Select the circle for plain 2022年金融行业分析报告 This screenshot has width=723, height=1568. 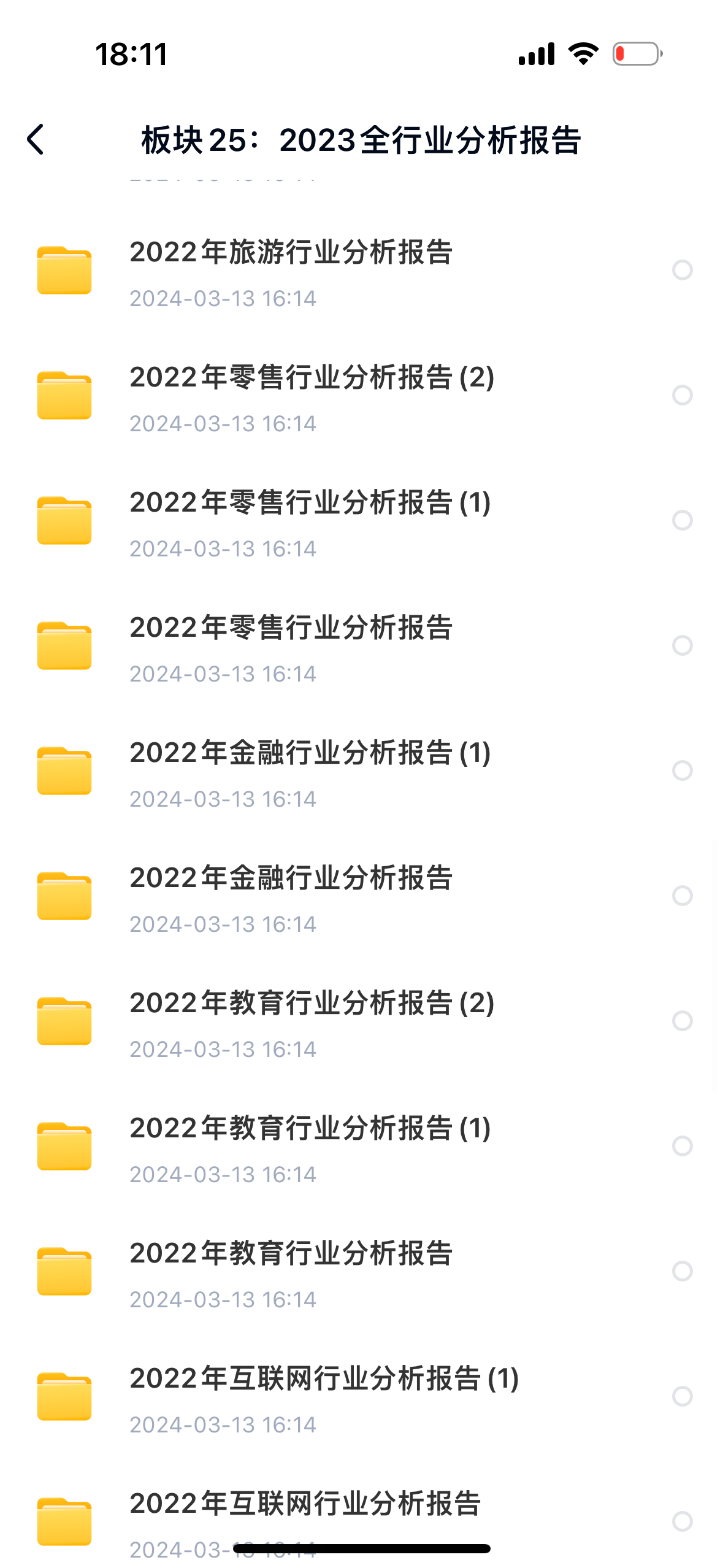[682, 896]
